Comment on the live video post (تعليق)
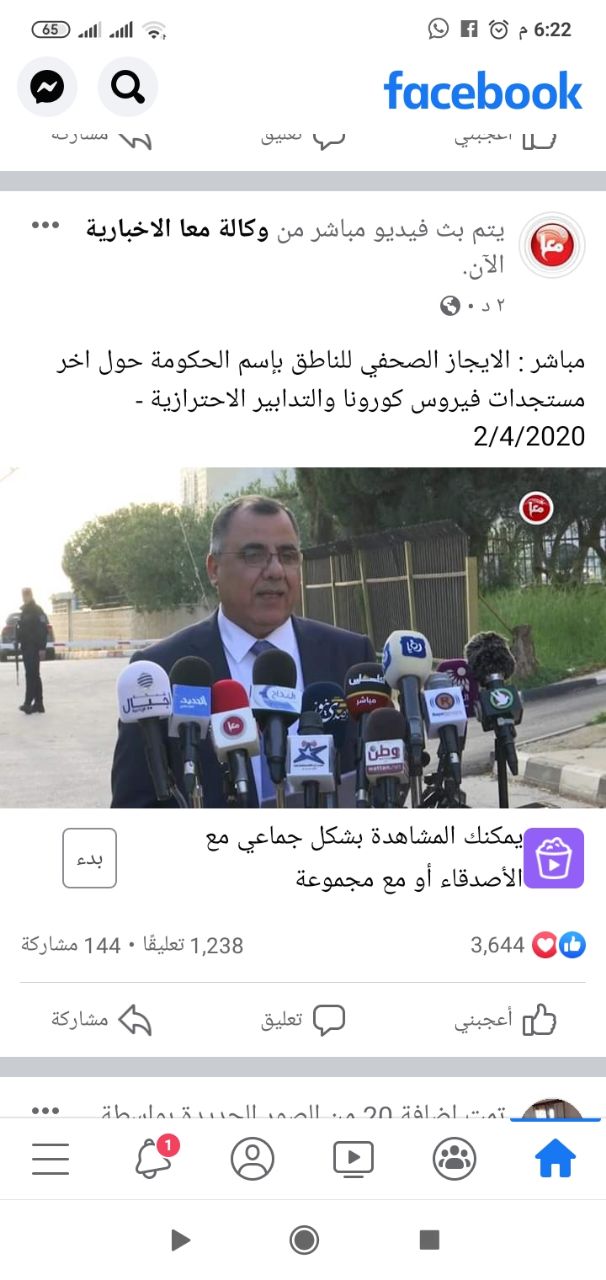 [303, 1020]
